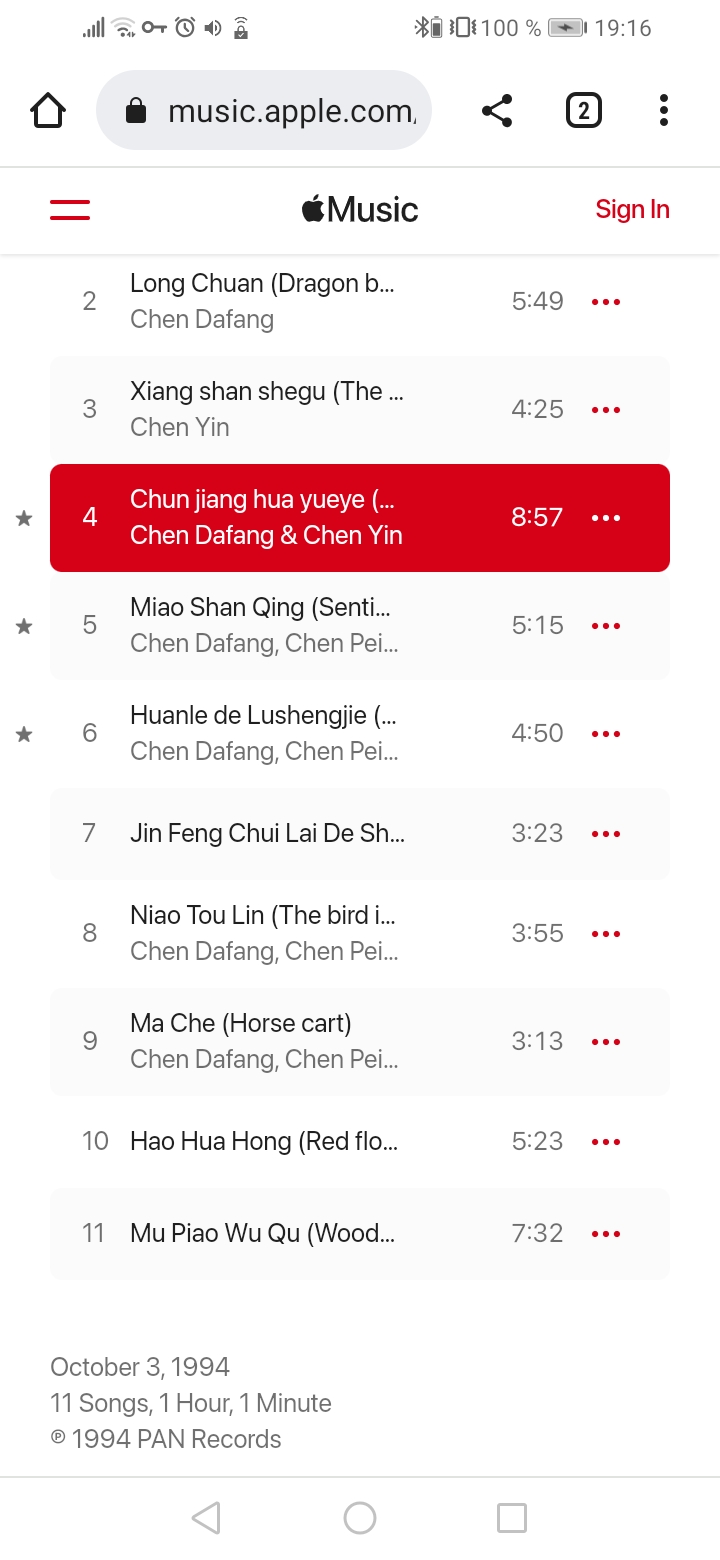
Task: Open the Apple Music hamburger menu
Action: click(70, 210)
